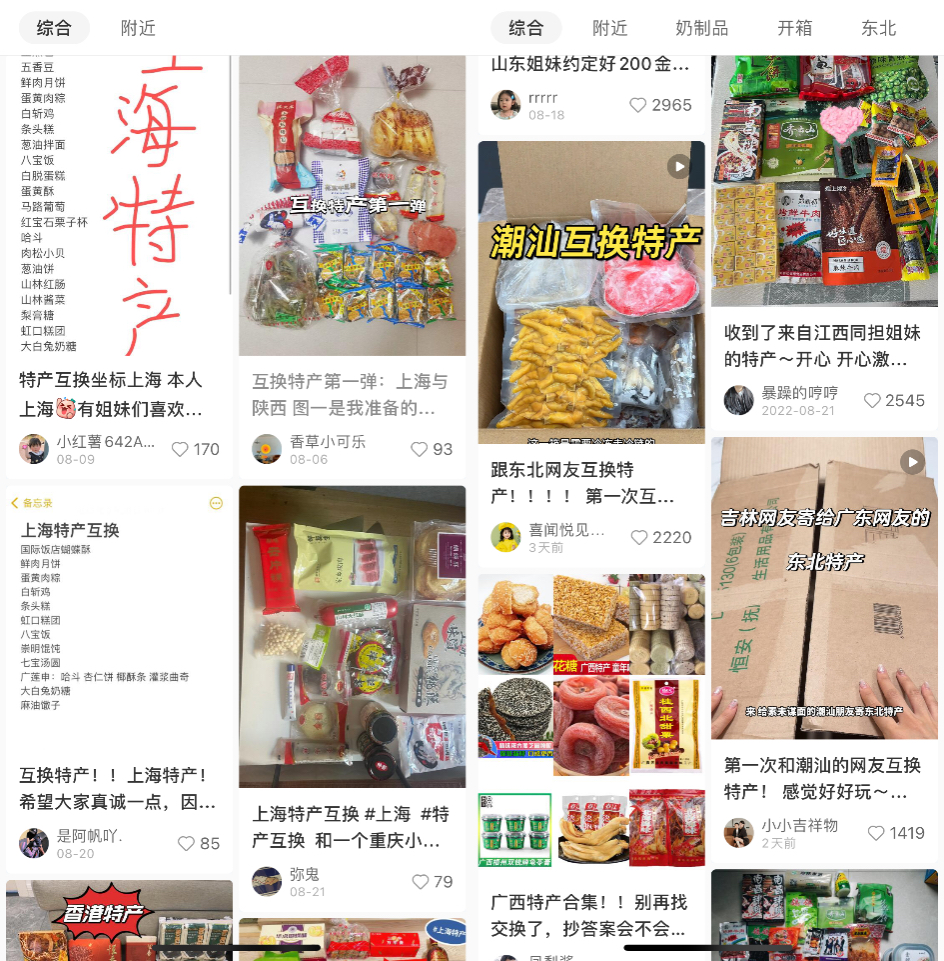Open the 上海特产互换 memo post by 是阿帆吖
The height and width of the screenshot is (961, 944).
point(118,788)
